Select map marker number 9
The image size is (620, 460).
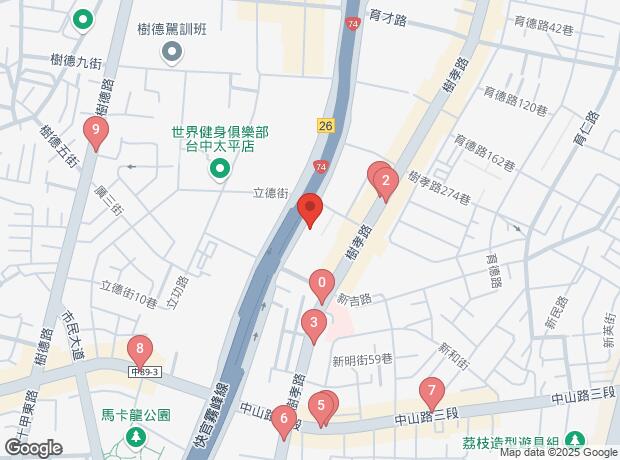pos(95,129)
